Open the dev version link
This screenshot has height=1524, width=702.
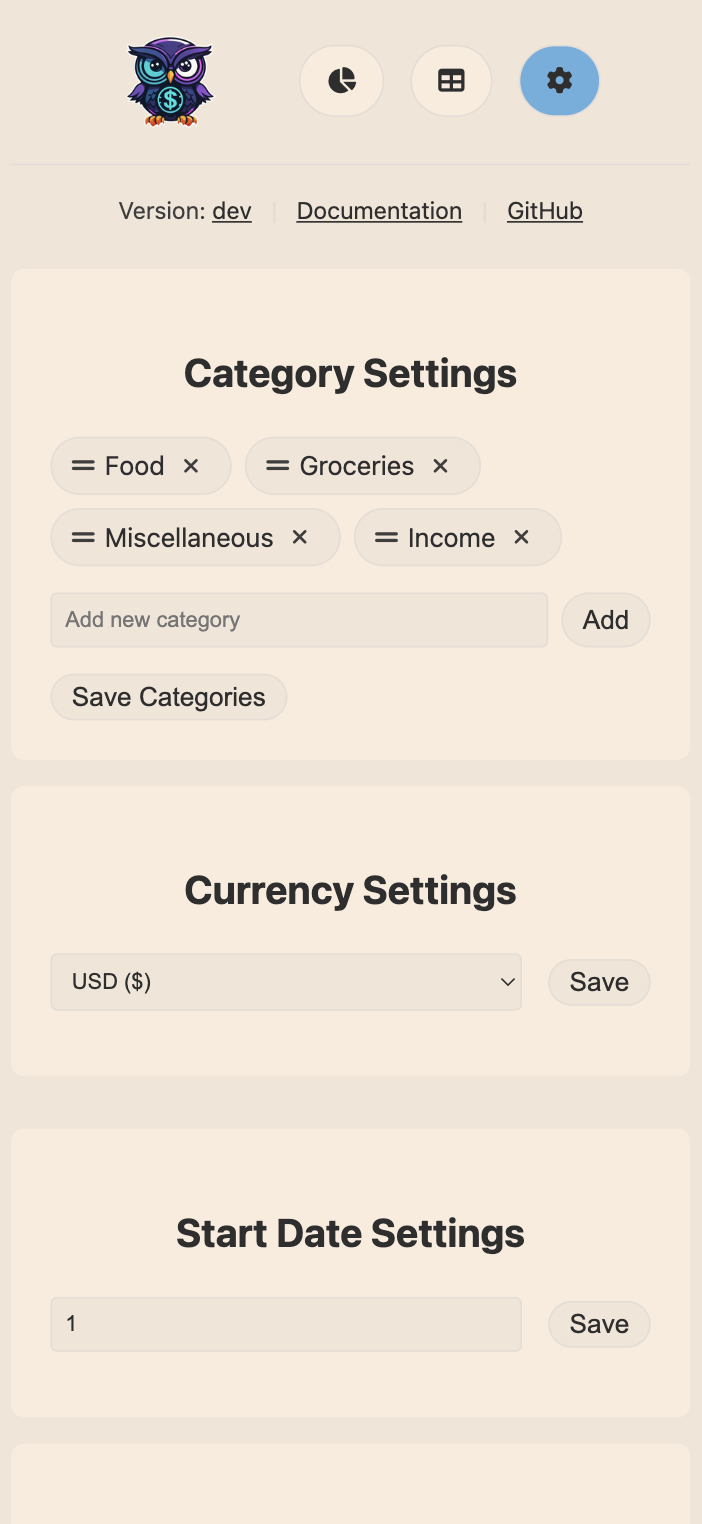click(x=232, y=211)
